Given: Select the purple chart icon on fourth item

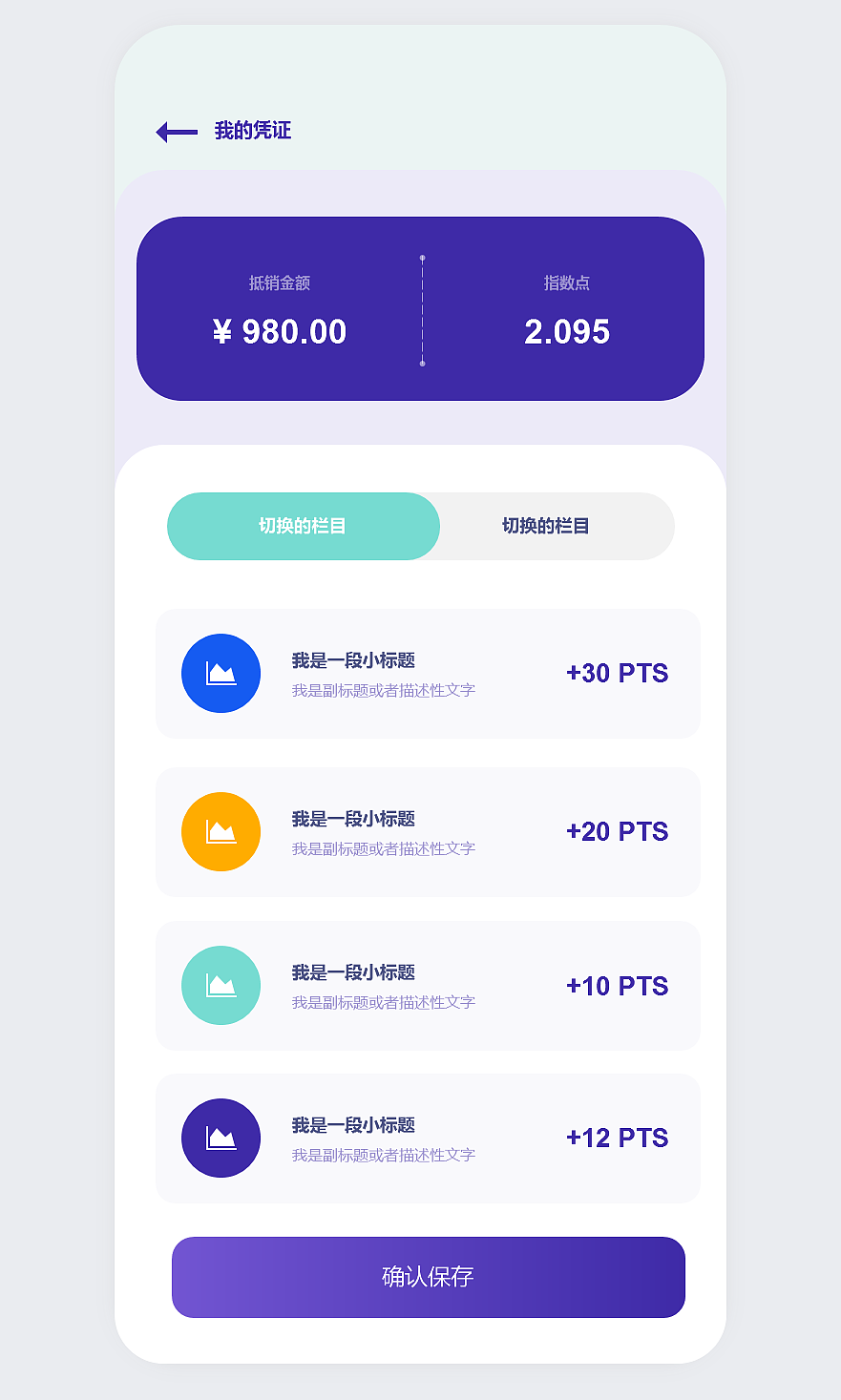Looking at the screenshot, I should point(221,1138).
